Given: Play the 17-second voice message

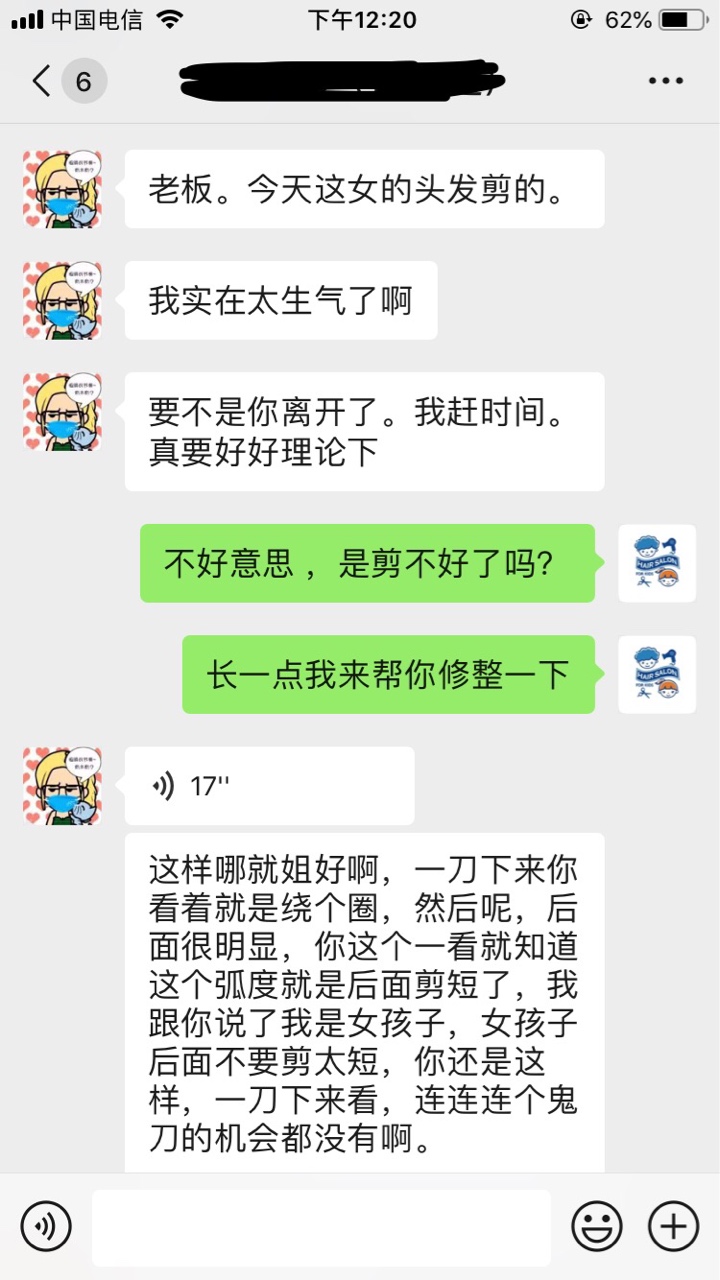Looking at the screenshot, I should click(x=268, y=786).
